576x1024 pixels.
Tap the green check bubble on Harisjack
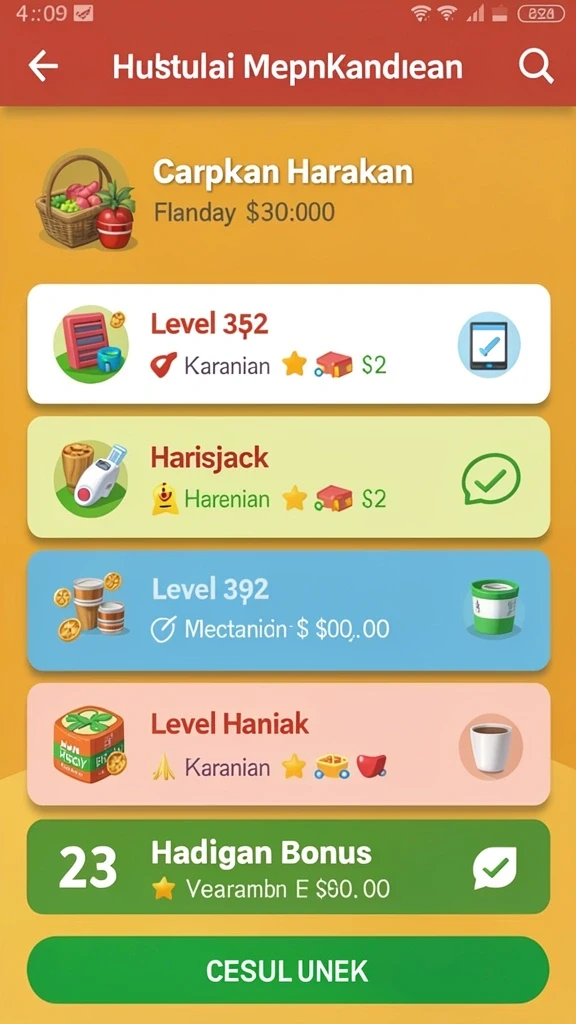point(491,479)
